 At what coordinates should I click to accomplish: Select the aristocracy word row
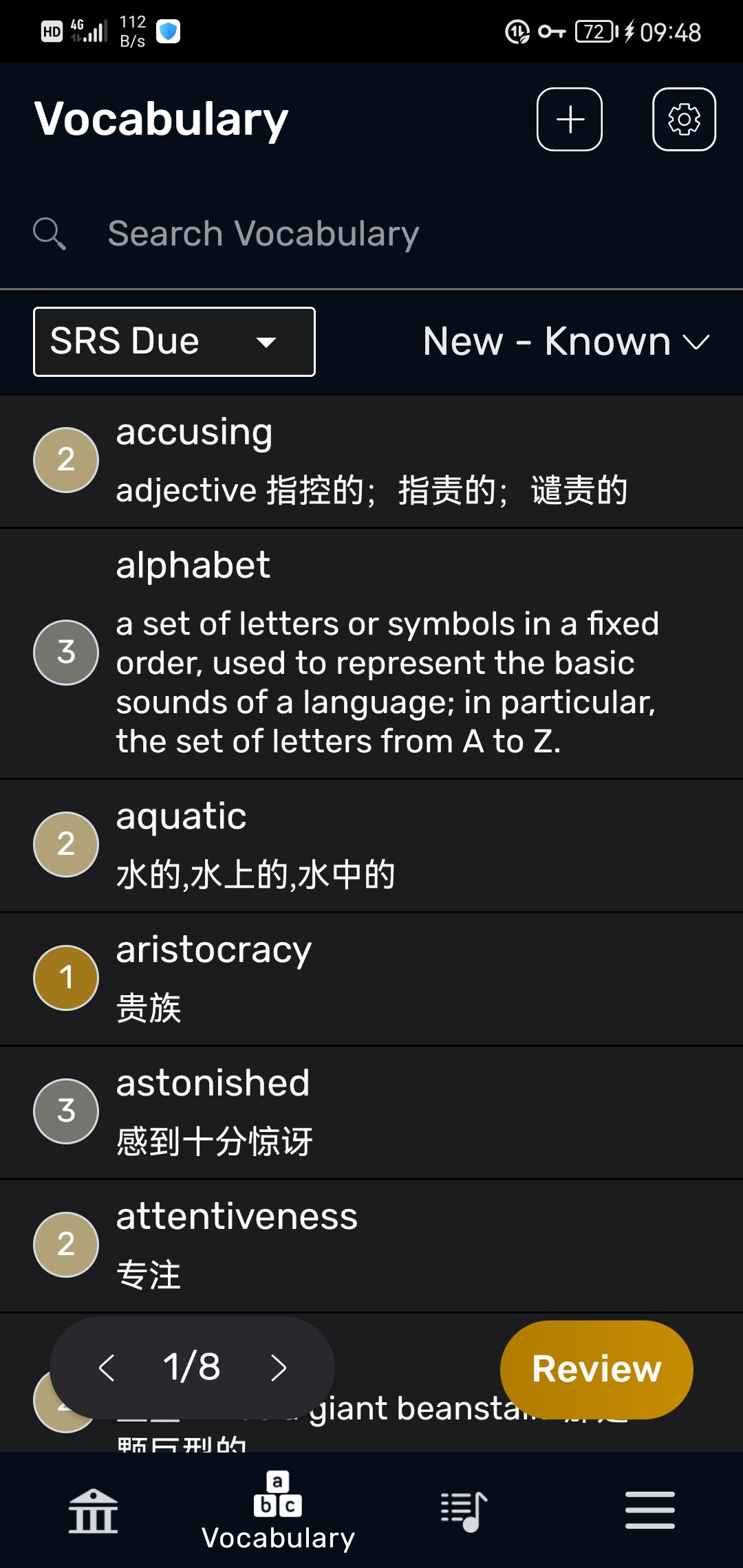coord(371,979)
